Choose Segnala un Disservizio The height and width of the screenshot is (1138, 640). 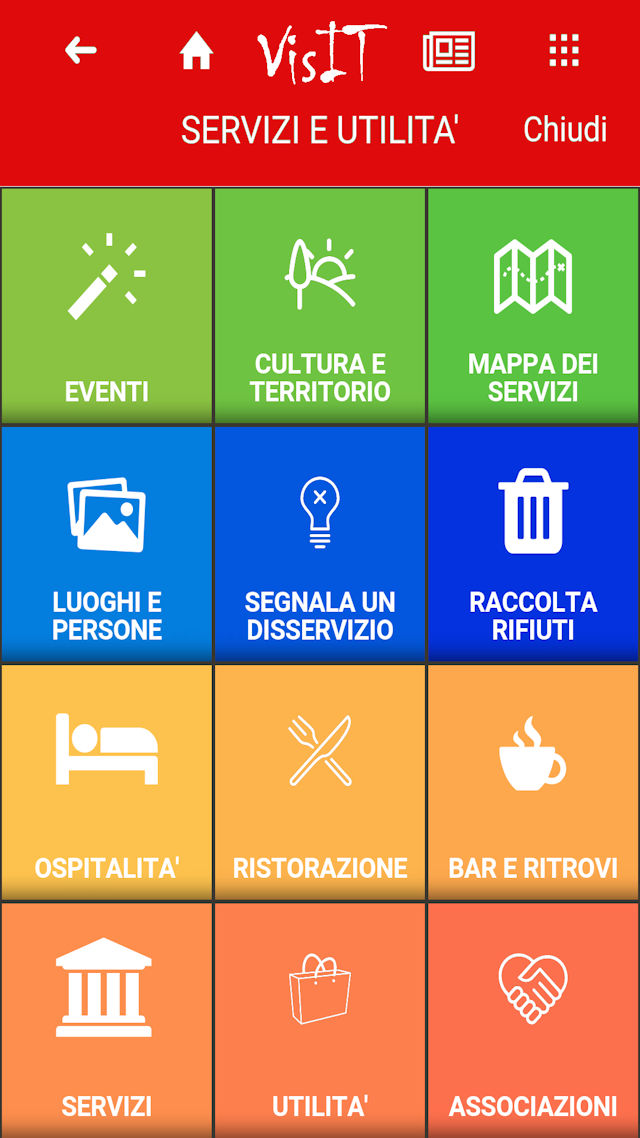point(320,544)
